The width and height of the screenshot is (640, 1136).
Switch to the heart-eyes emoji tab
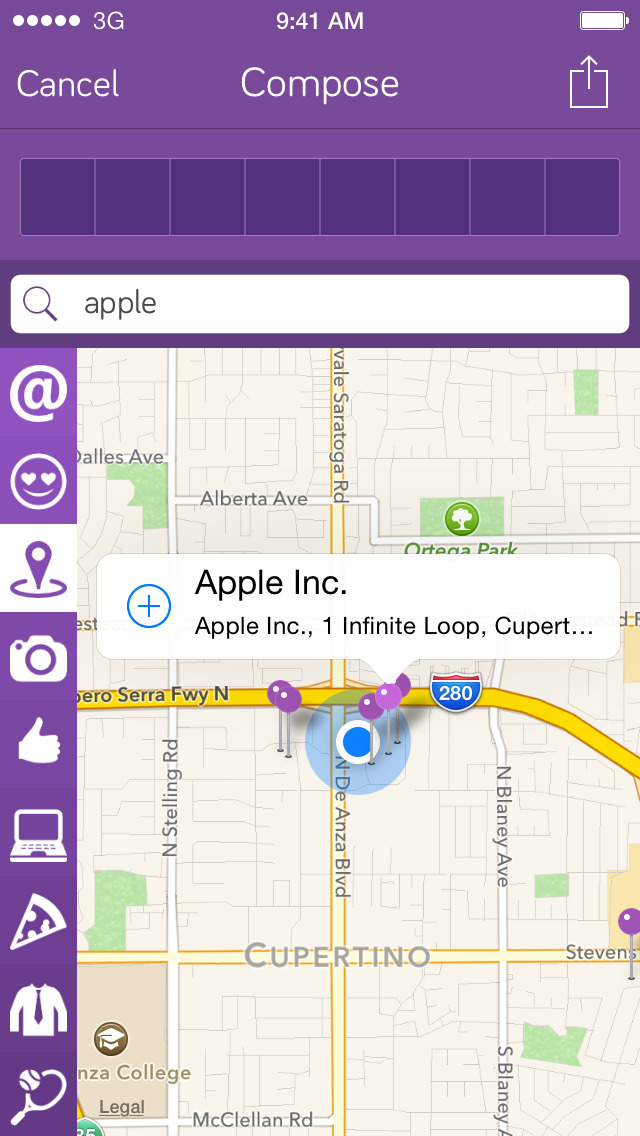click(x=38, y=481)
